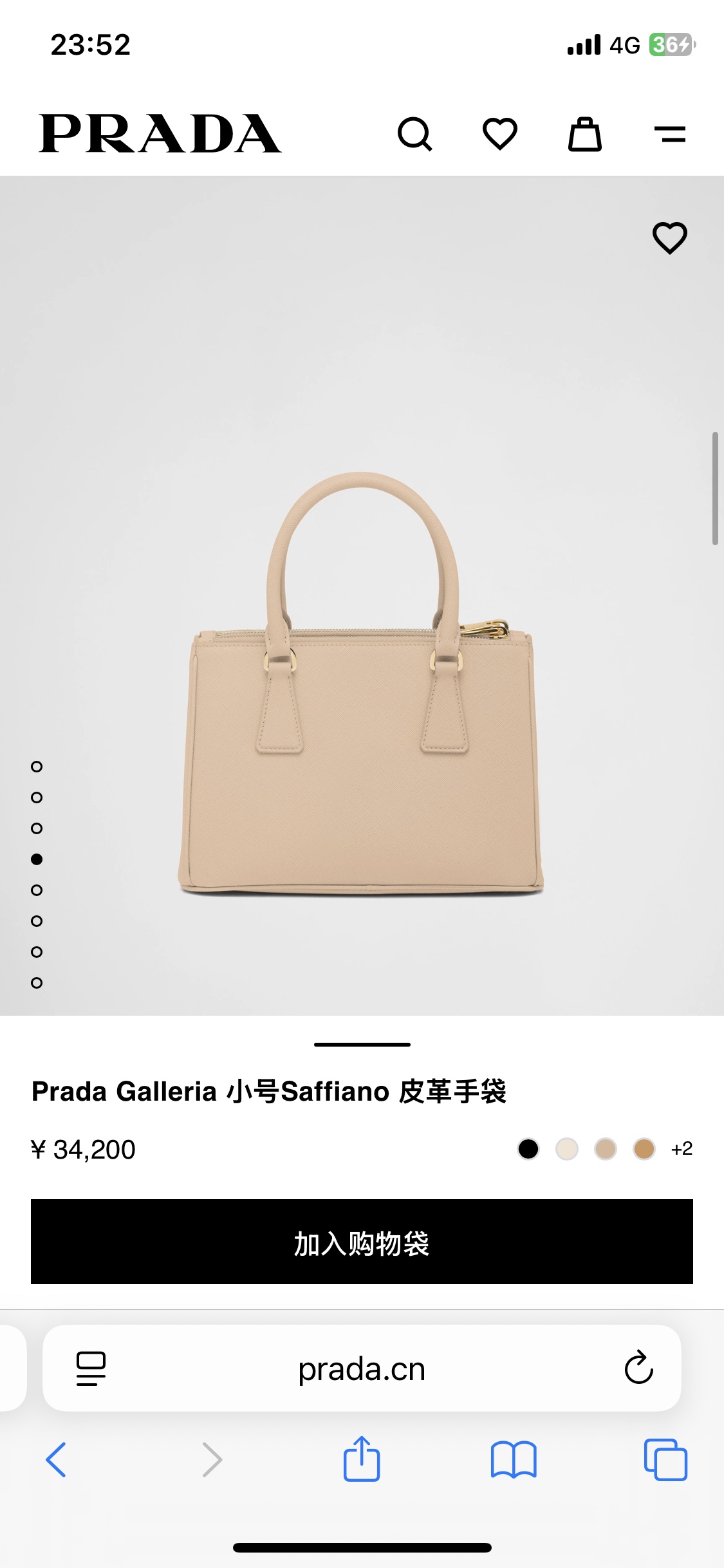Go to the last product image dot
724x1568 pixels.
point(37,983)
